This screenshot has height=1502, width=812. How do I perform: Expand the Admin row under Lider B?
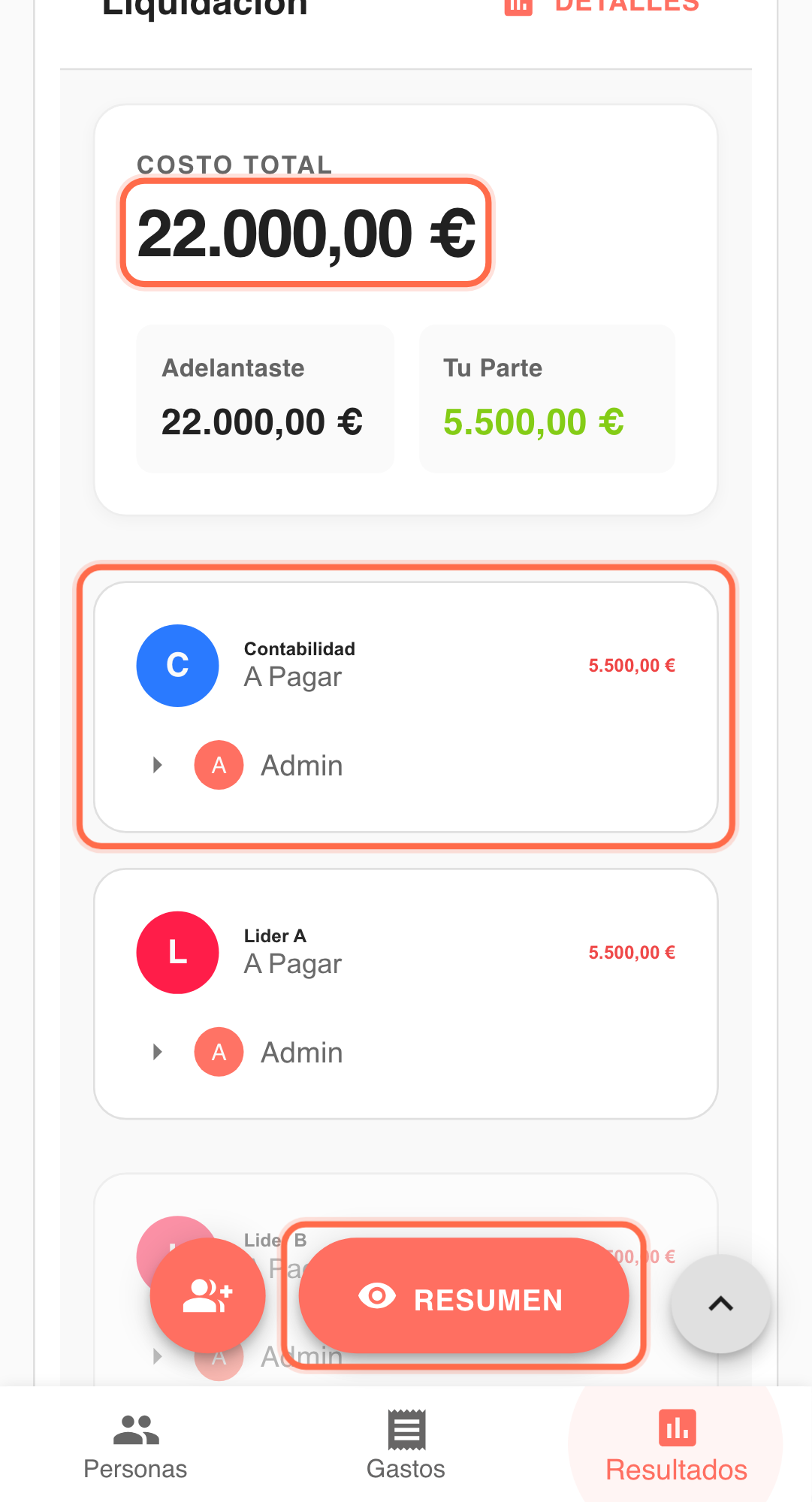pyautogui.click(x=156, y=1356)
